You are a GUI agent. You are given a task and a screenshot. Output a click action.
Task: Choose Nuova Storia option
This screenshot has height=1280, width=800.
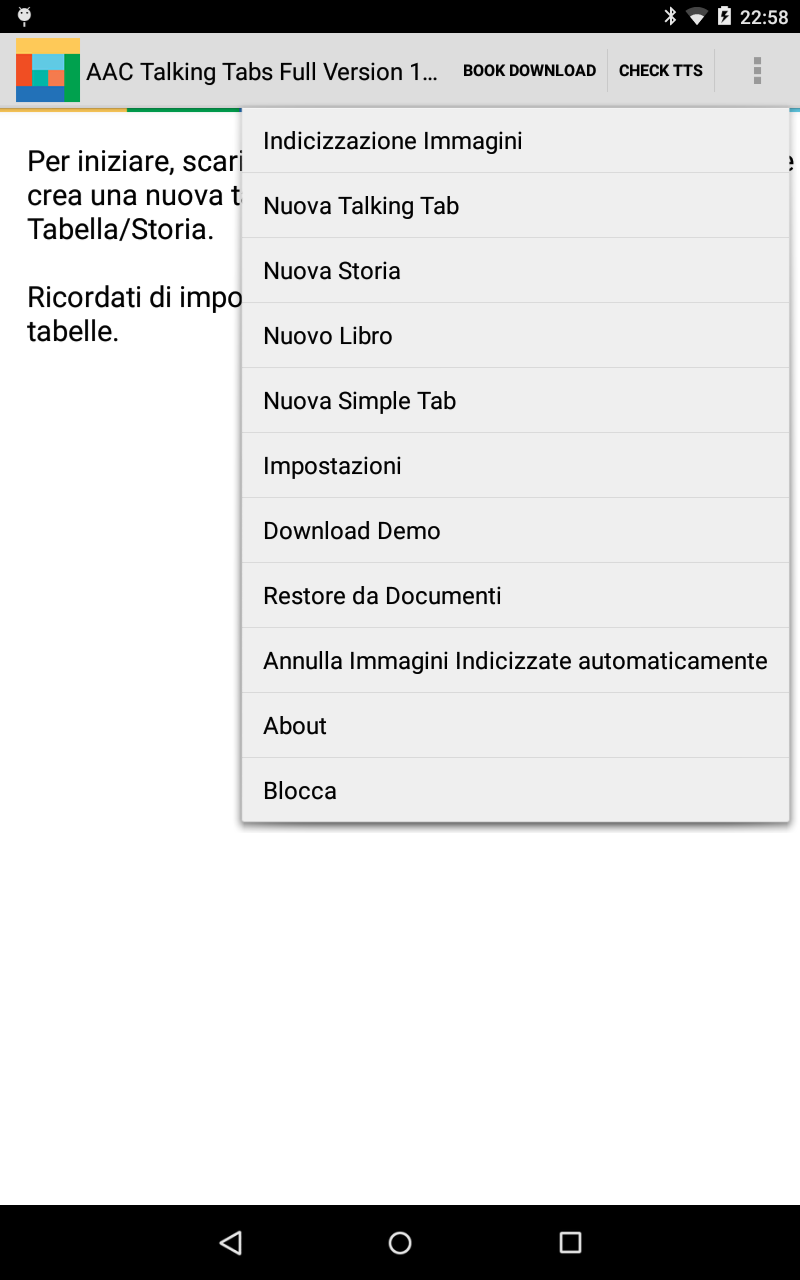(x=515, y=271)
